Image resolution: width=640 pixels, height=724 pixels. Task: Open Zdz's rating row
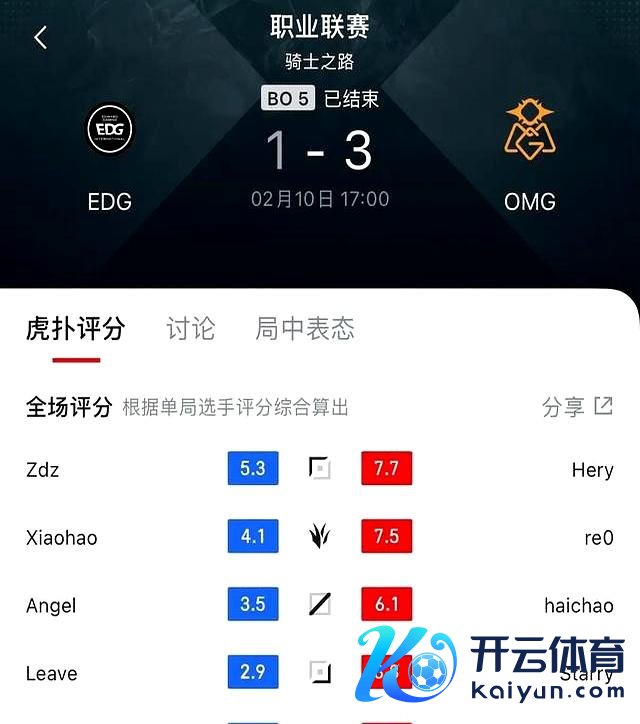pos(43,469)
